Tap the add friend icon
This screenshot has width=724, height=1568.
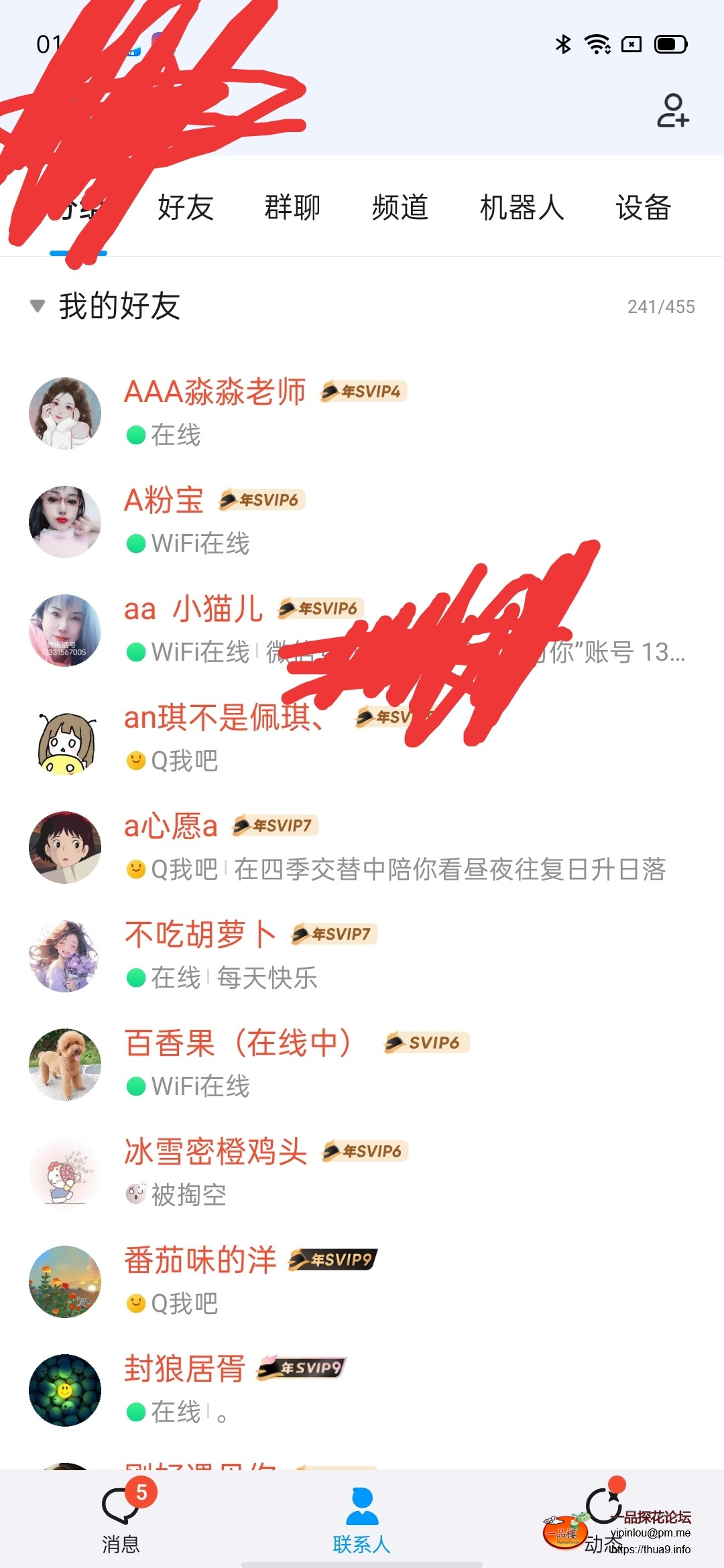[x=672, y=111]
